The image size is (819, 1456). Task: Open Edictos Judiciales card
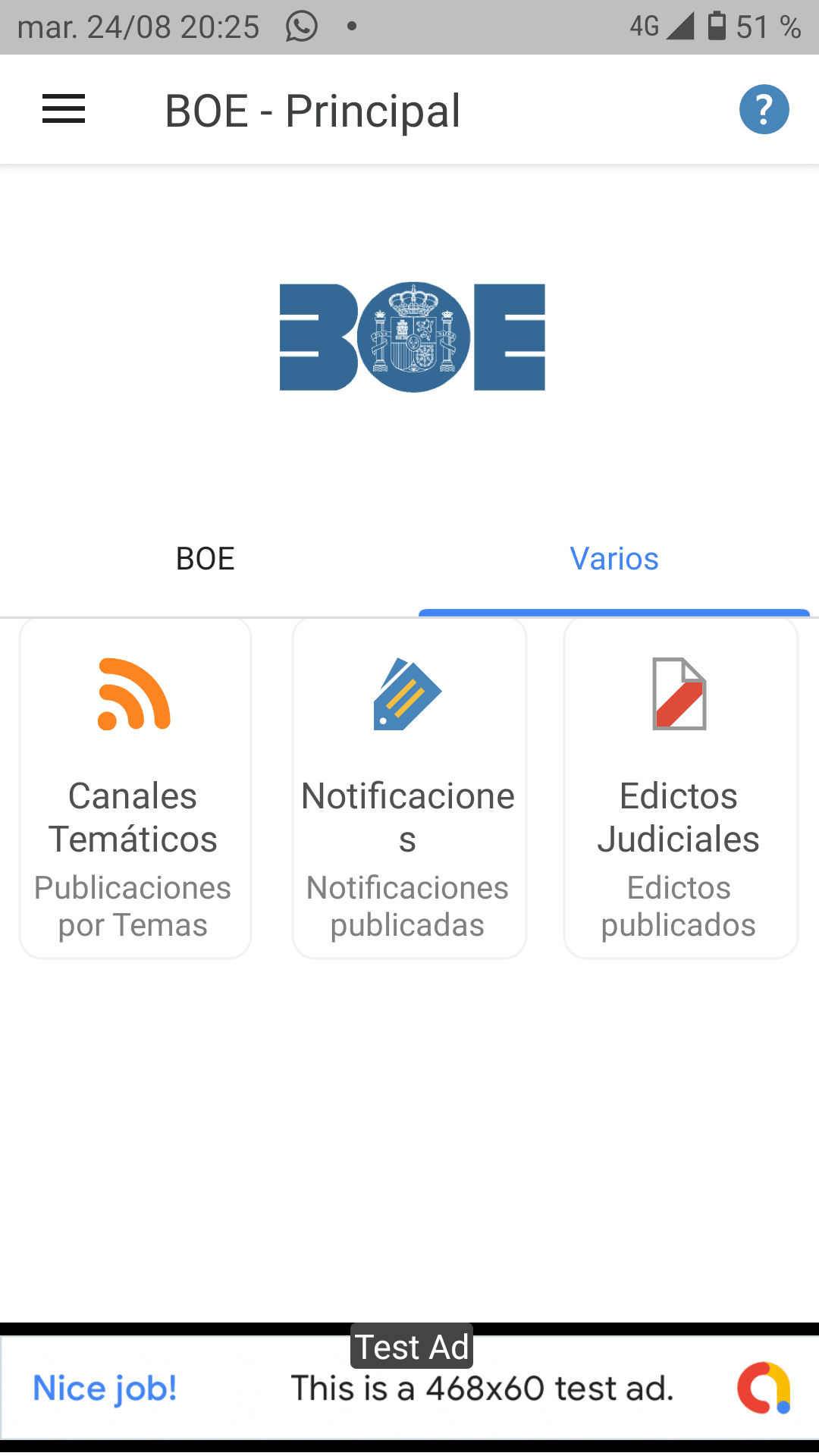(680, 789)
